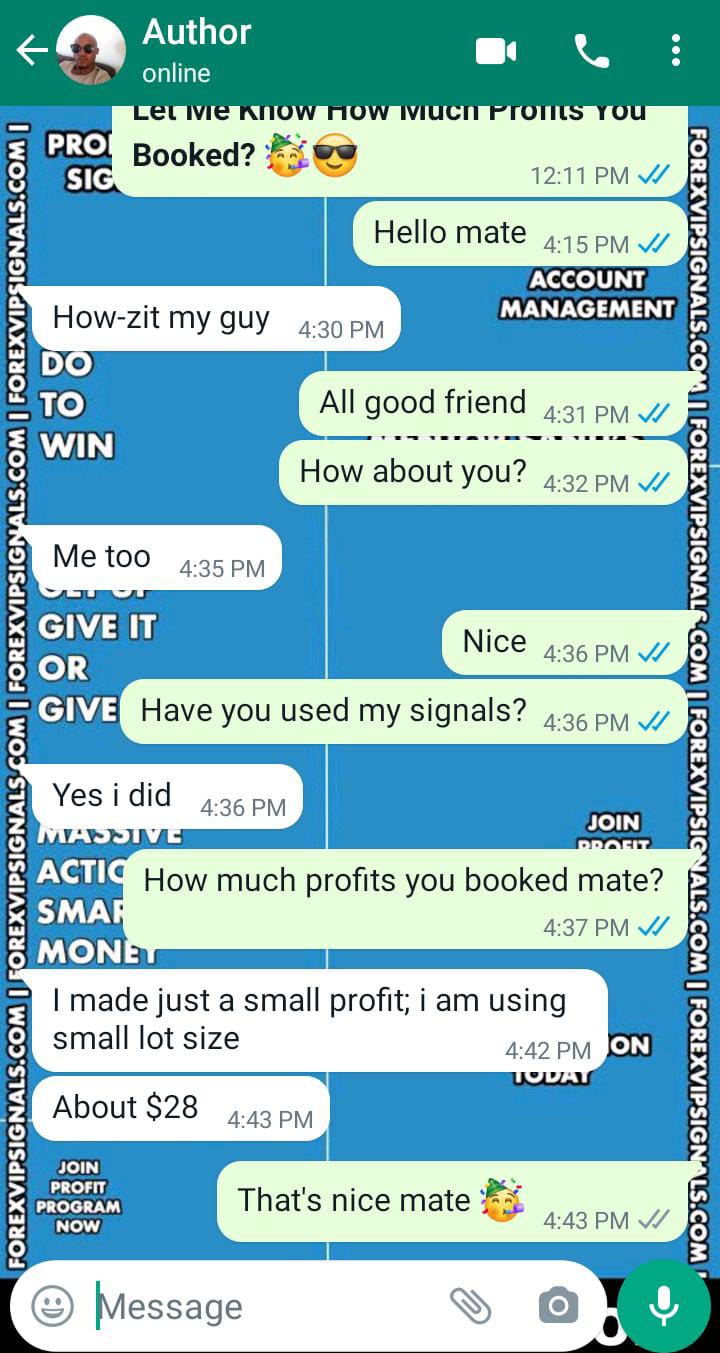
Task: Open the camera from the message bar
Action: point(558,1306)
